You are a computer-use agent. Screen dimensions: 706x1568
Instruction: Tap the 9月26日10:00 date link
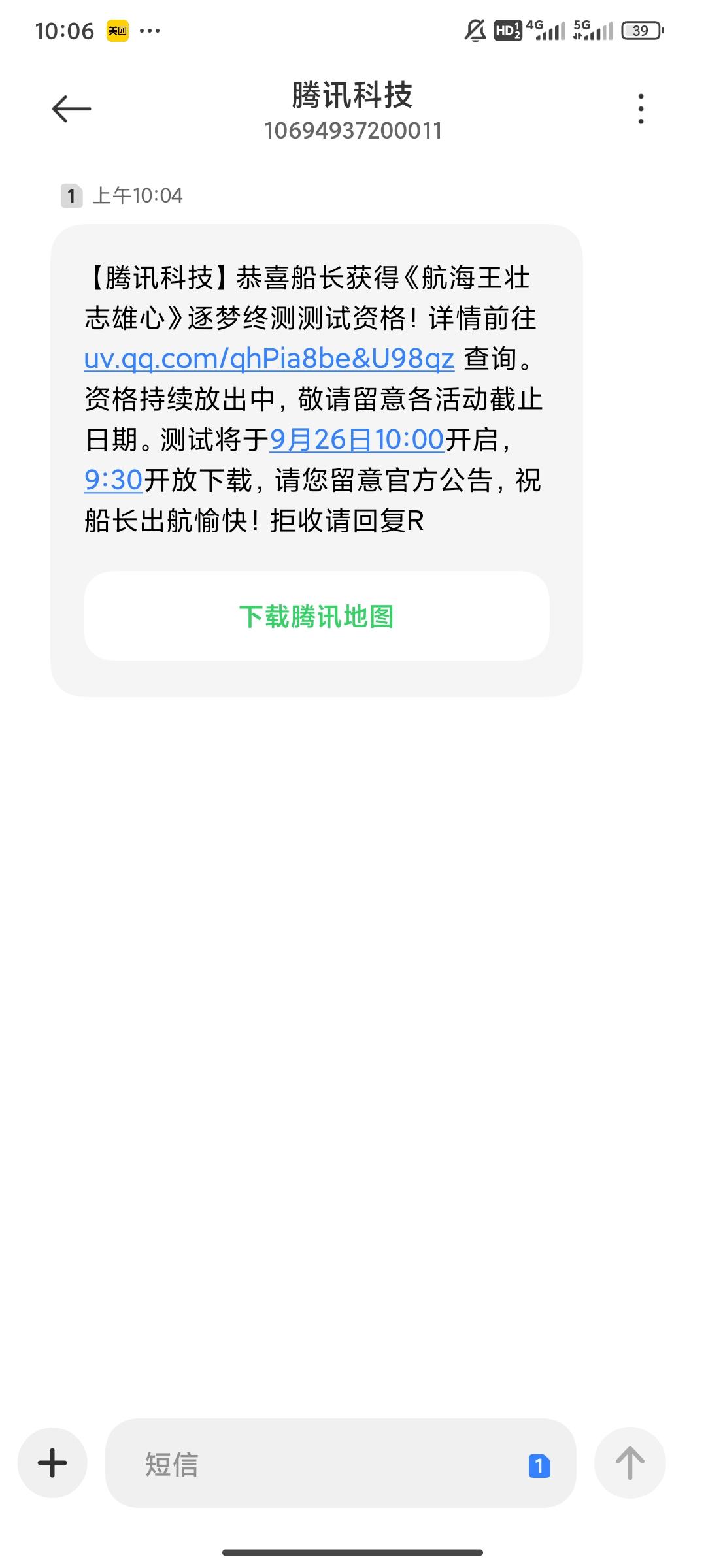[357, 440]
